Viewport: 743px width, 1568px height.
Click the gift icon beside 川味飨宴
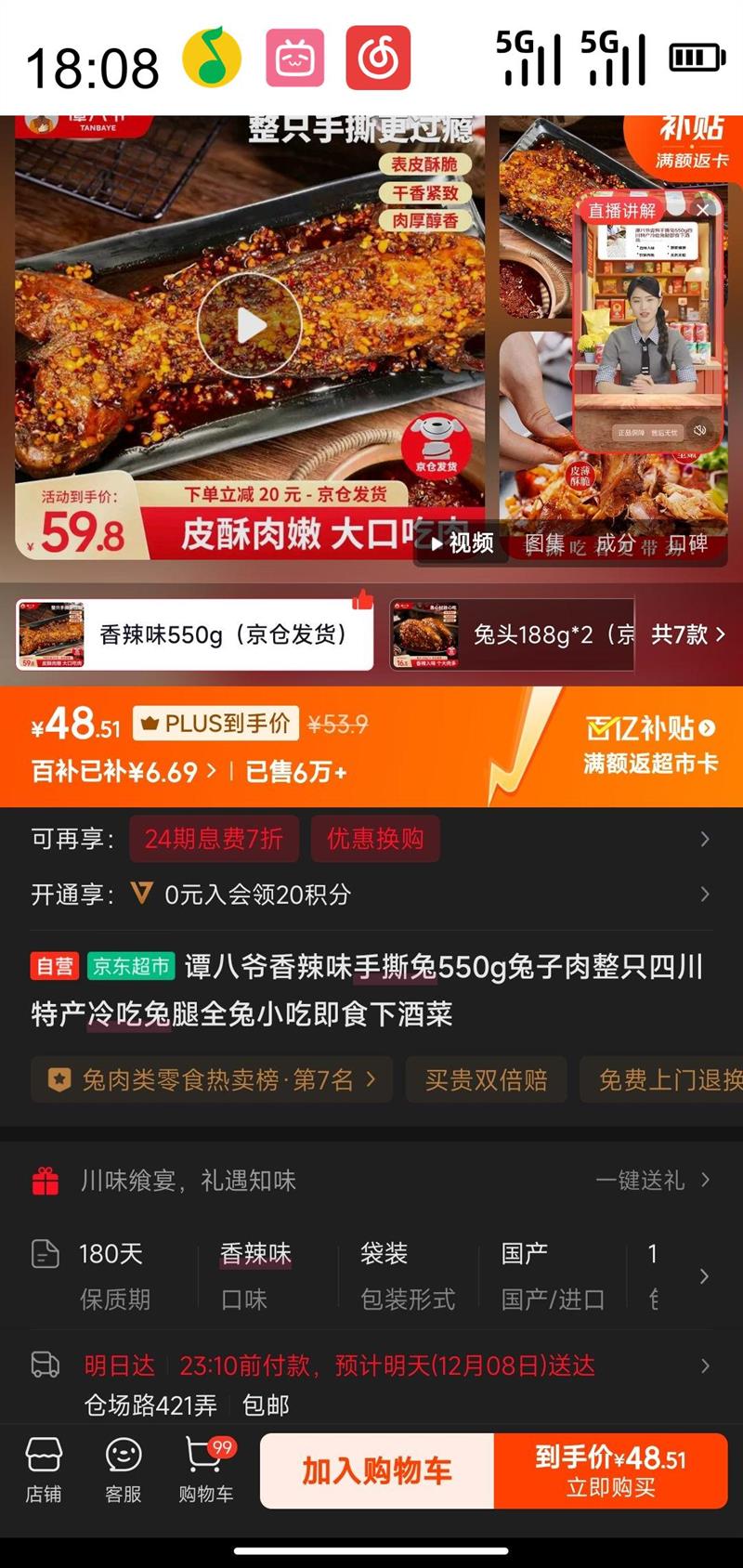[x=45, y=1180]
